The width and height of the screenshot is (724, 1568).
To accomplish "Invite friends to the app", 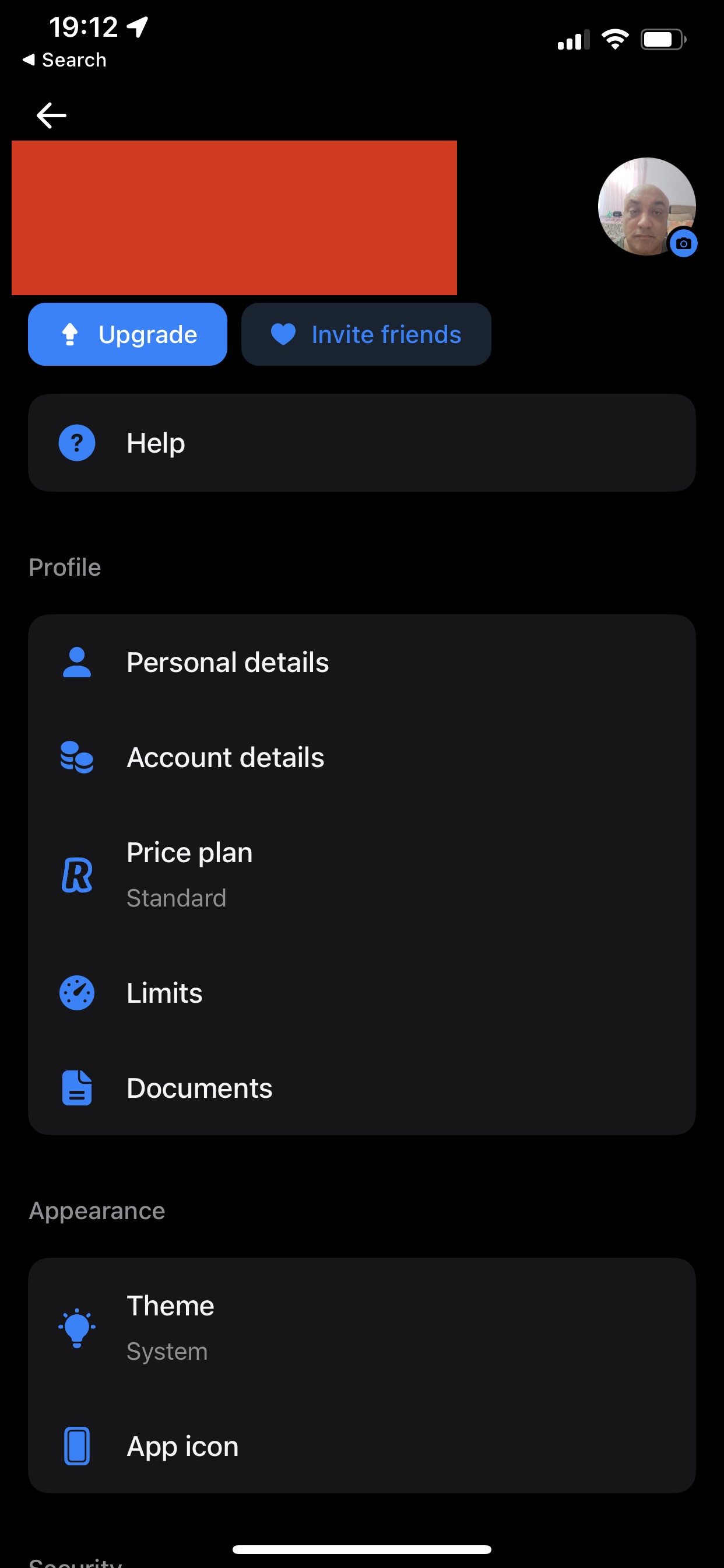I will (x=365, y=334).
